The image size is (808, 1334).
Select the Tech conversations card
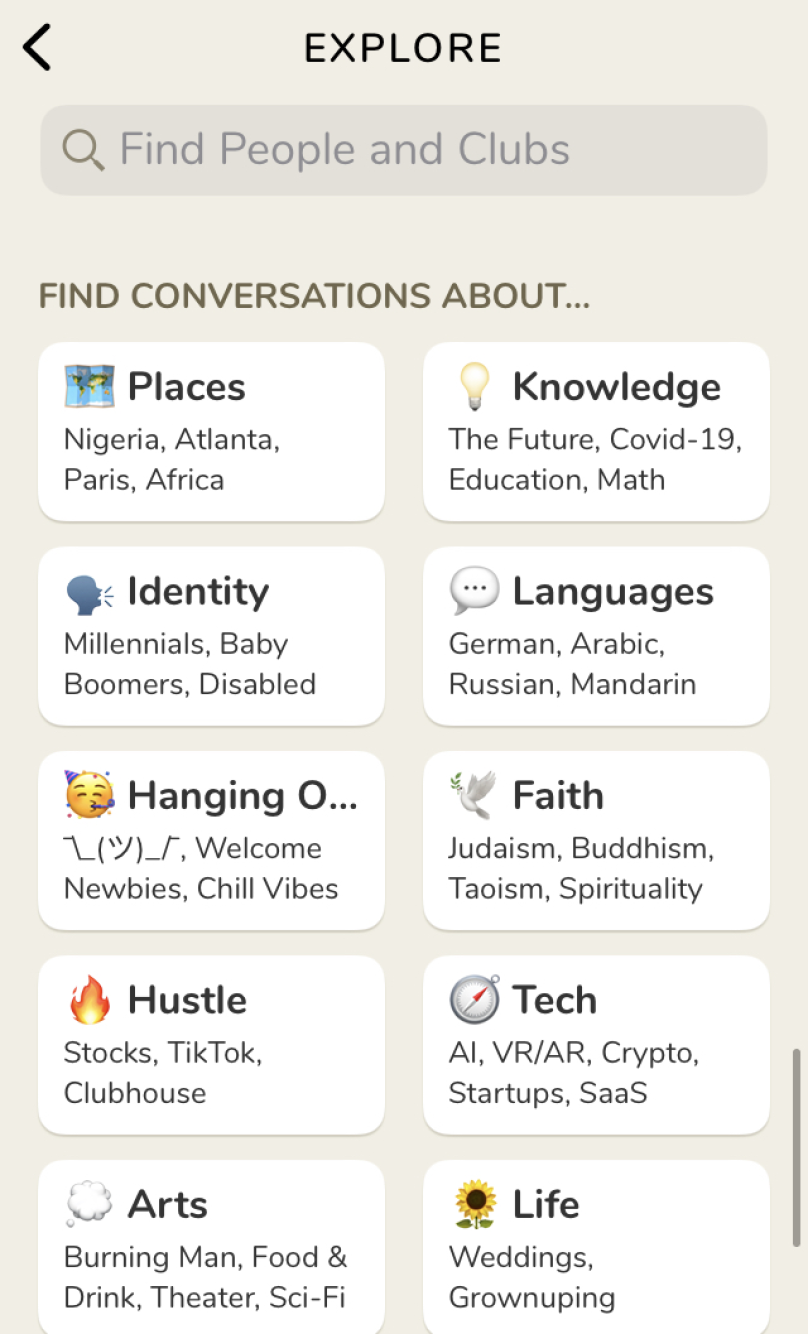[596, 1045]
